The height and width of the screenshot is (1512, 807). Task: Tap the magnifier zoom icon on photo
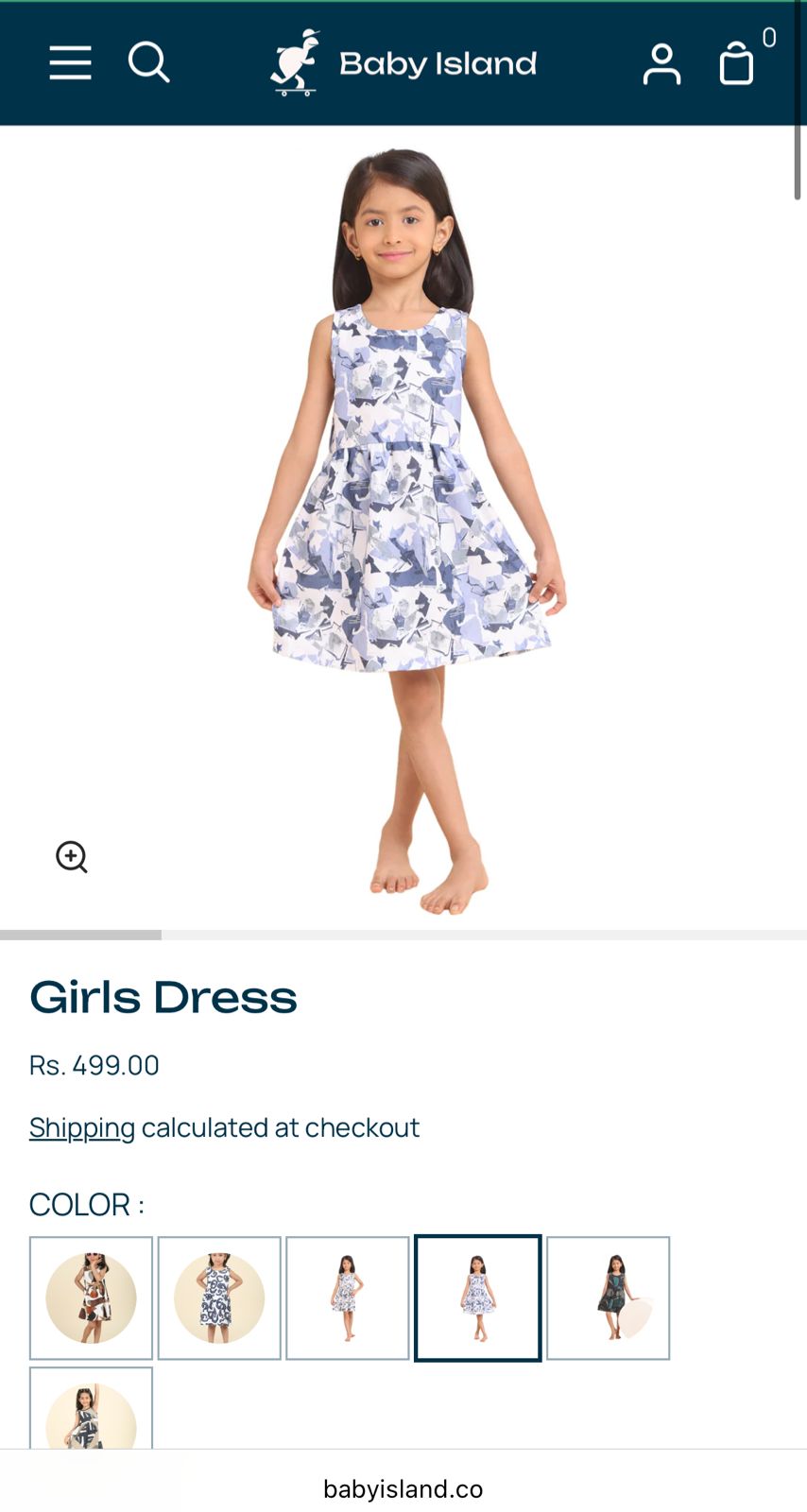tap(72, 857)
